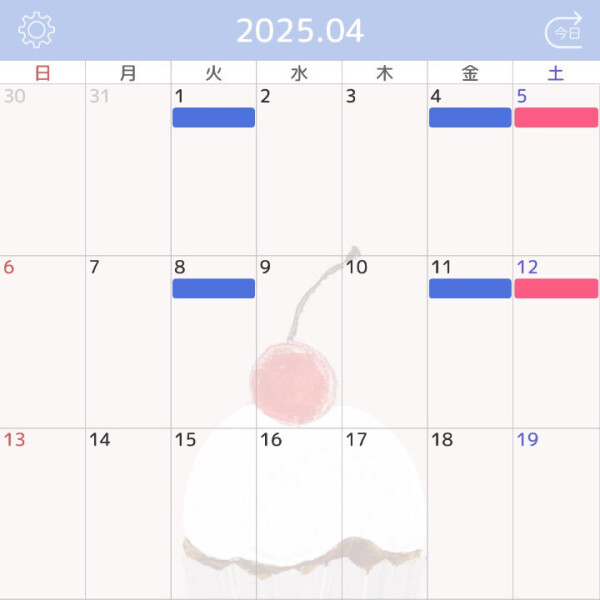Open the blue event on April 11
This screenshot has width=600, height=600.
[470, 289]
